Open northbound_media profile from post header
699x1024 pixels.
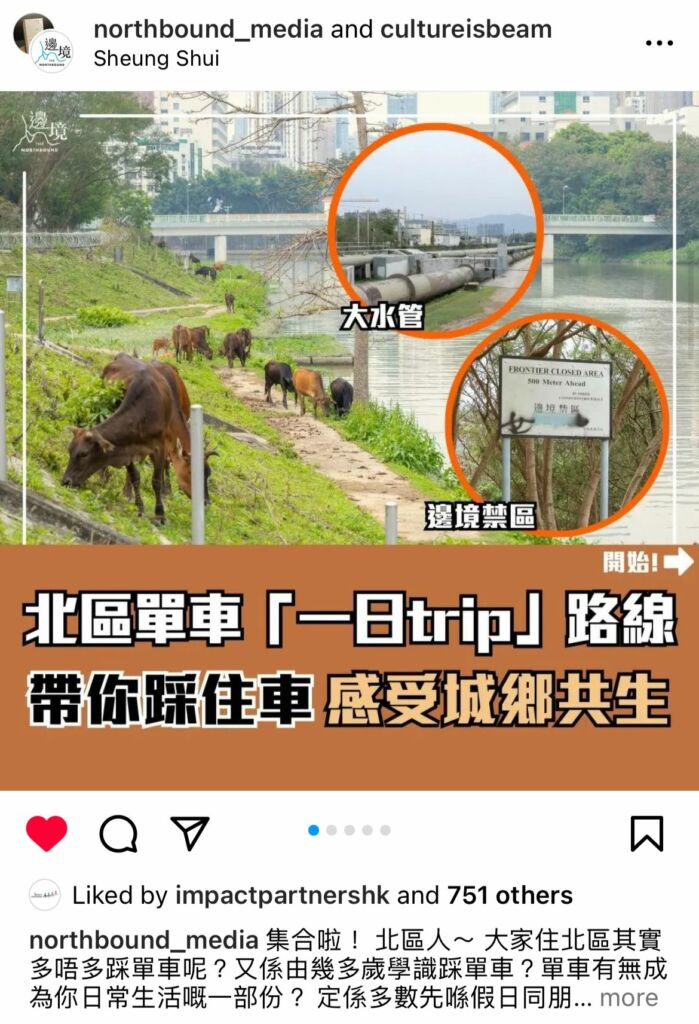pos(208,28)
